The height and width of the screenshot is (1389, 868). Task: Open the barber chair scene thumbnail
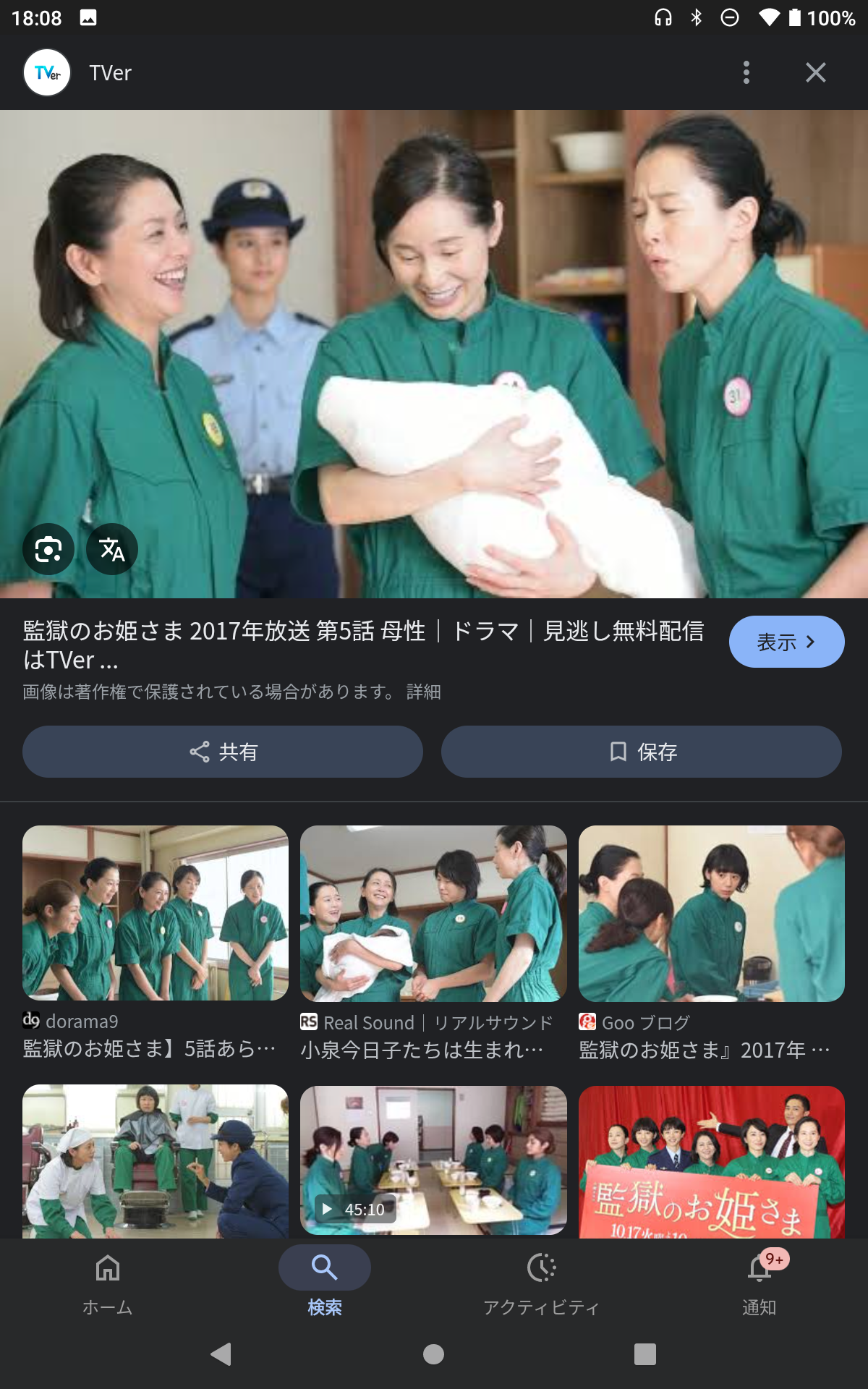click(156, 1162)
